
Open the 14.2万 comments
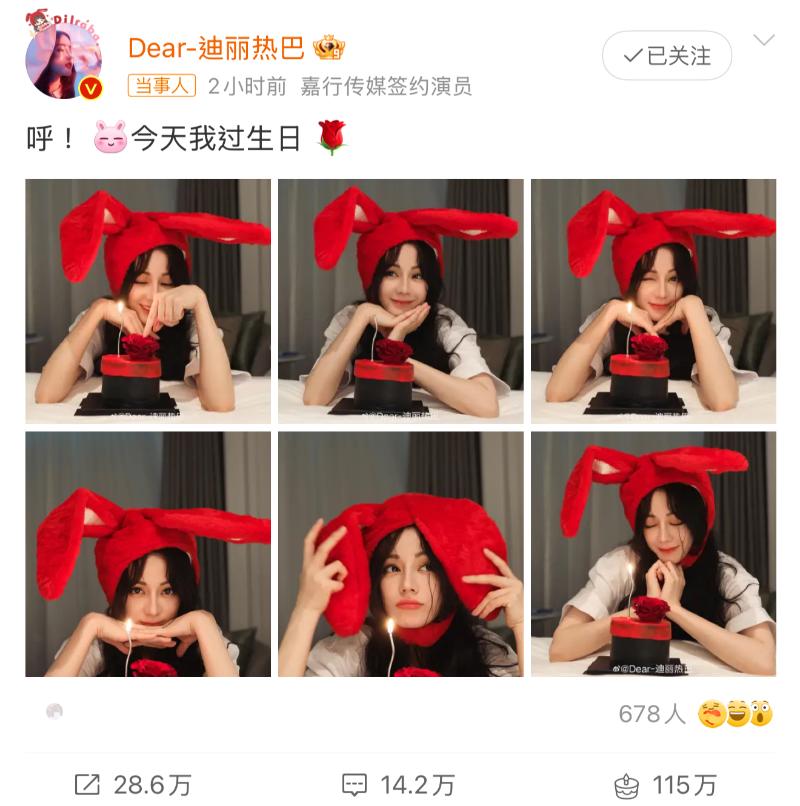pyautogui.click(x=398, y=785)
